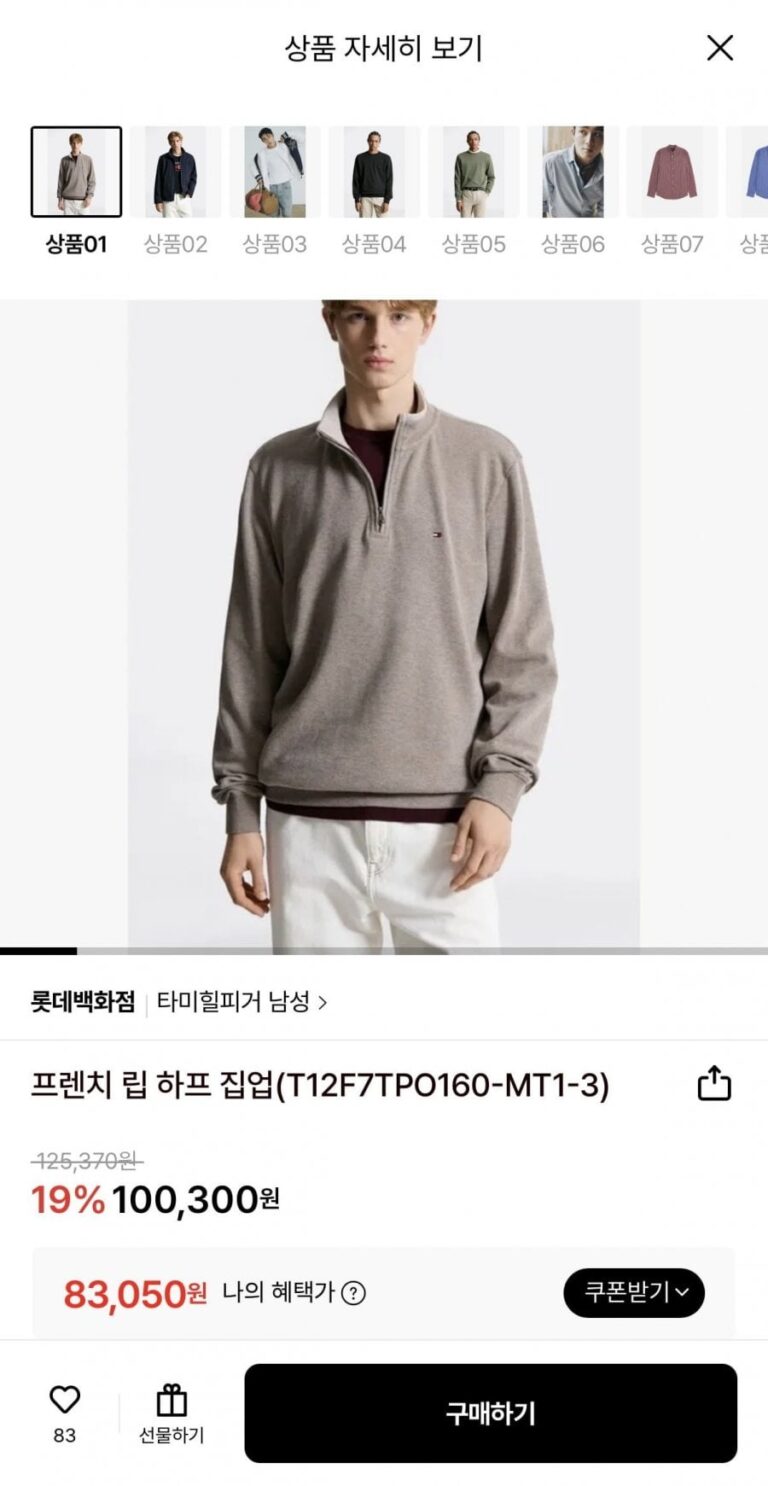Share this product
The image size is (768, 1486).
pyautogui.click(x=714, y=1084)
